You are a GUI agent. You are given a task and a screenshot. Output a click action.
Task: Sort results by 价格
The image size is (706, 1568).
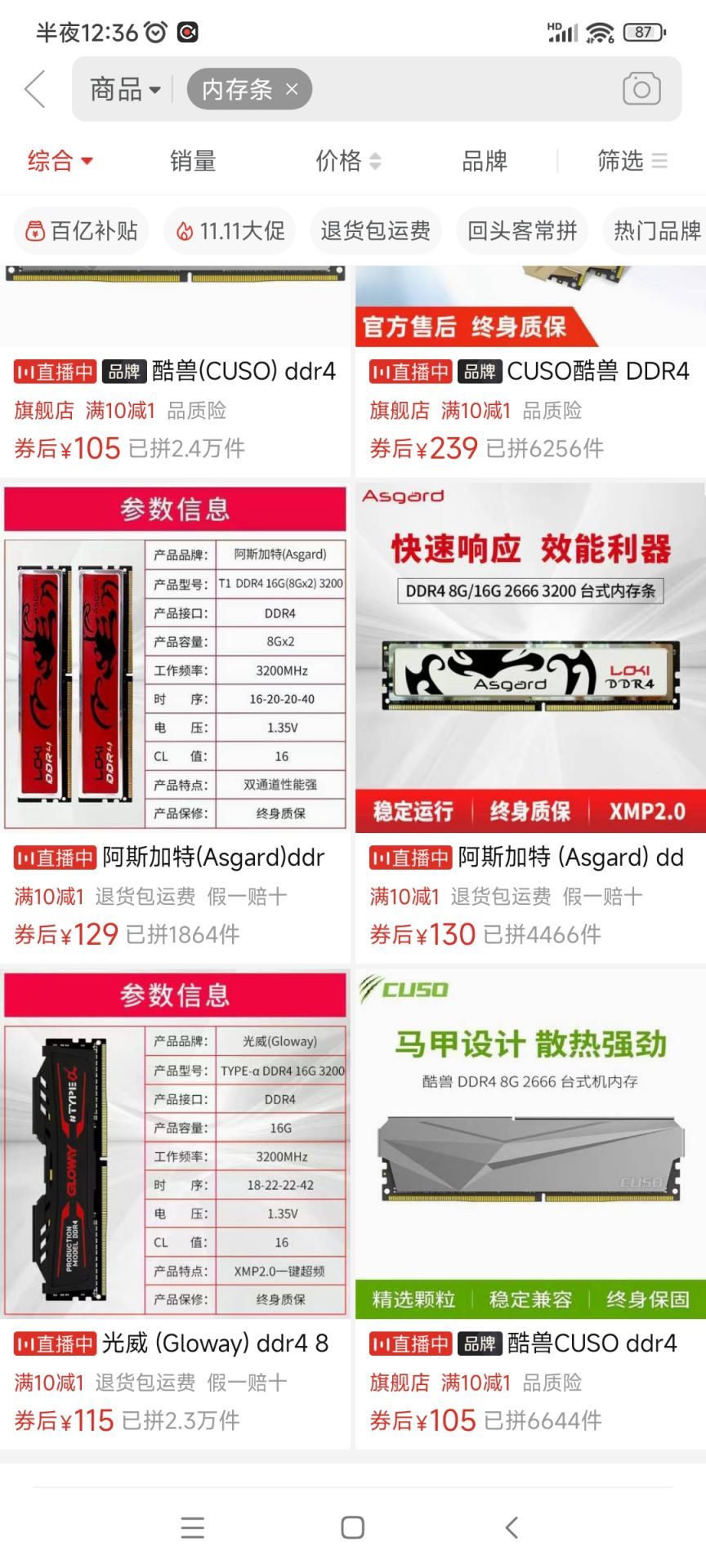coord(348,161)
